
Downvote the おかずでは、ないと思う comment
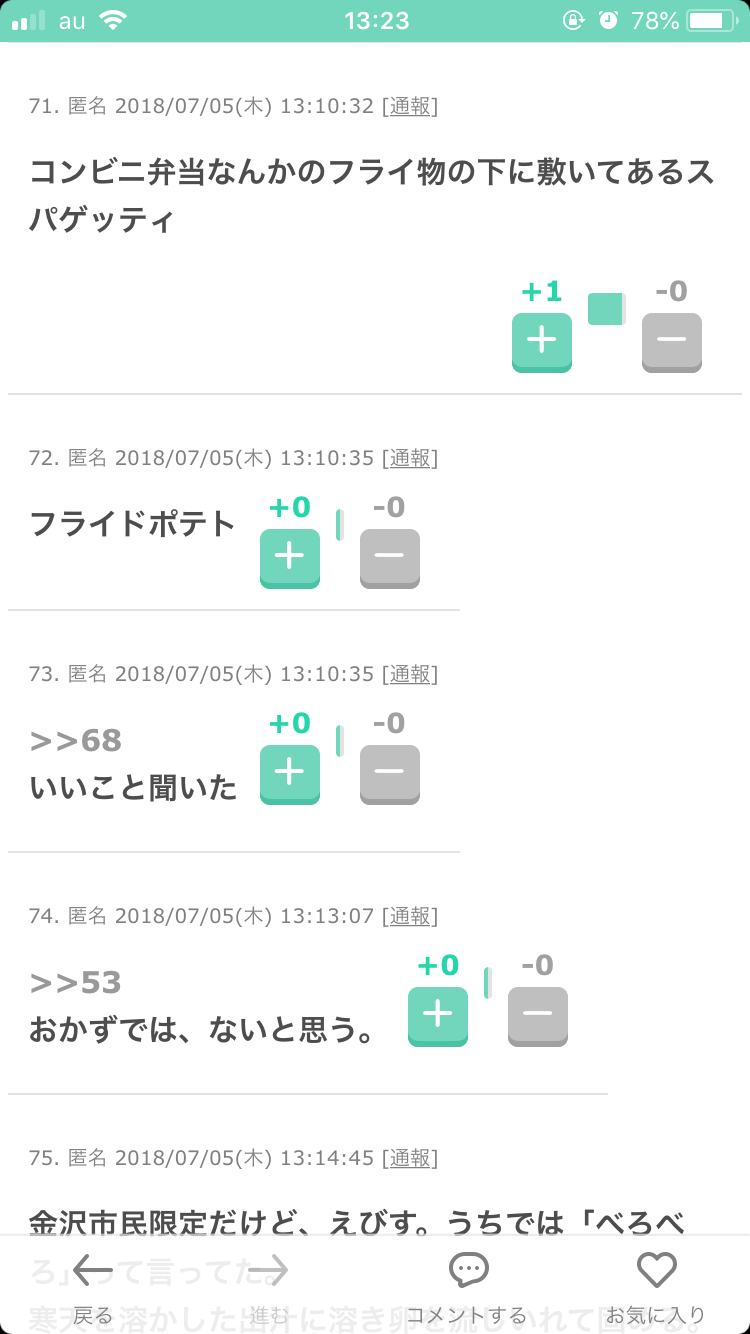tap(537, 1015)
